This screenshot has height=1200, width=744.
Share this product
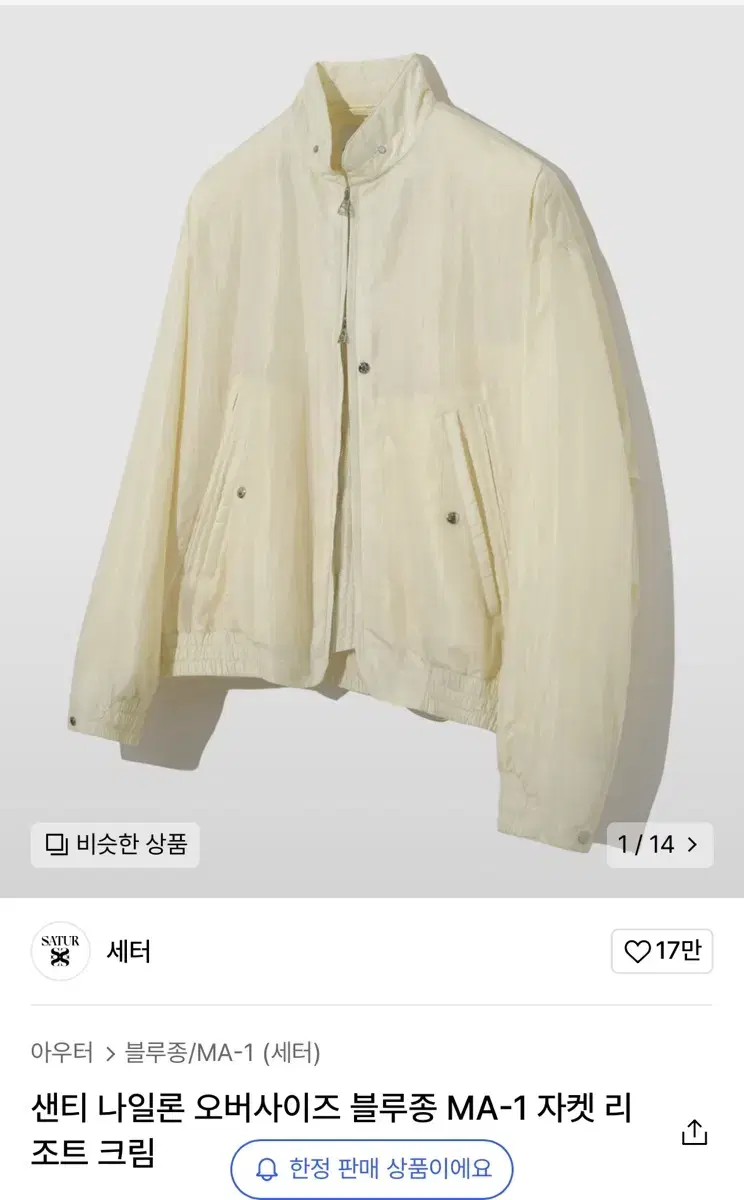694,1132
